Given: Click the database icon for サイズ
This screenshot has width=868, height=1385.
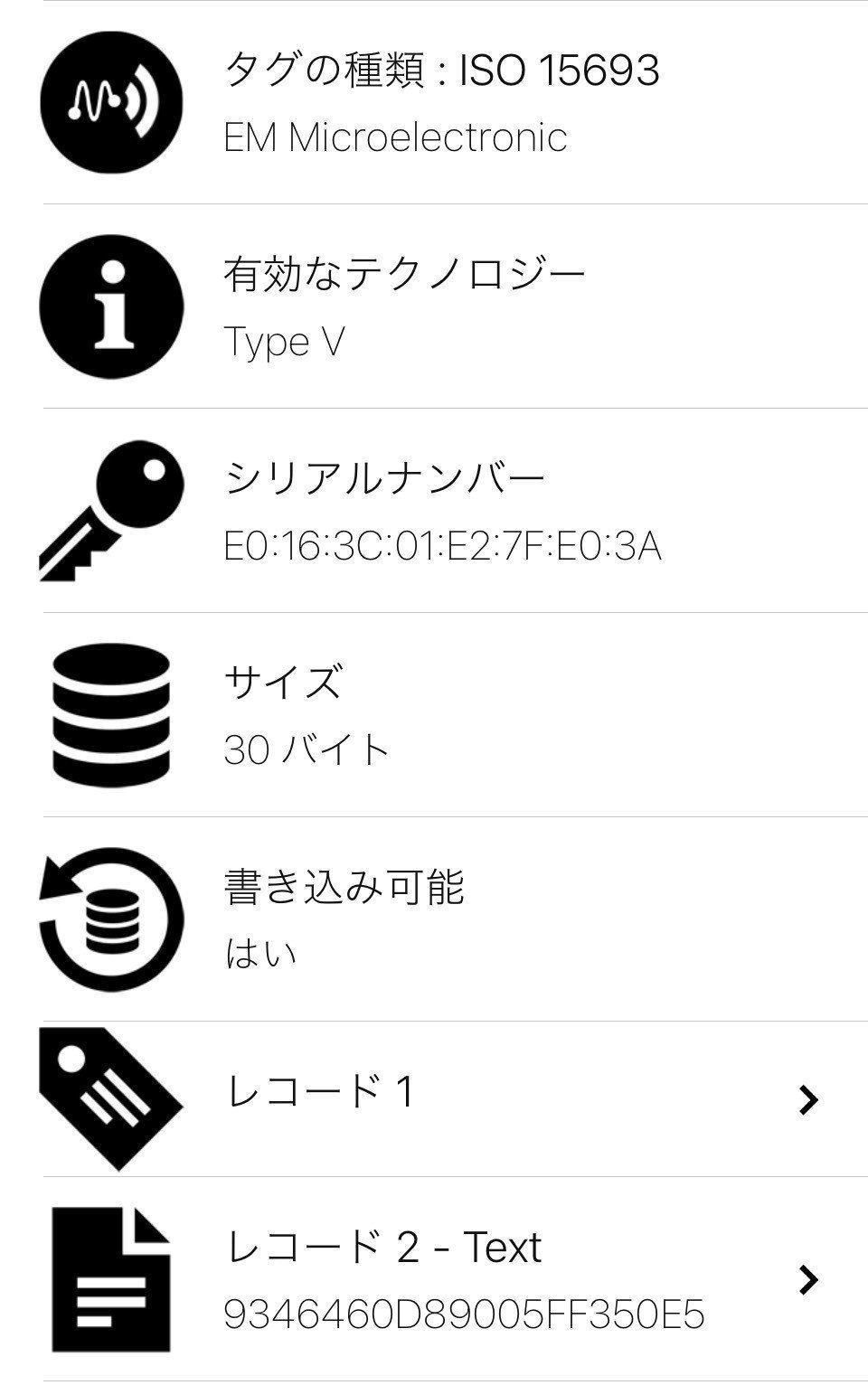Looking at the screenshot, I should coord(110,714).
